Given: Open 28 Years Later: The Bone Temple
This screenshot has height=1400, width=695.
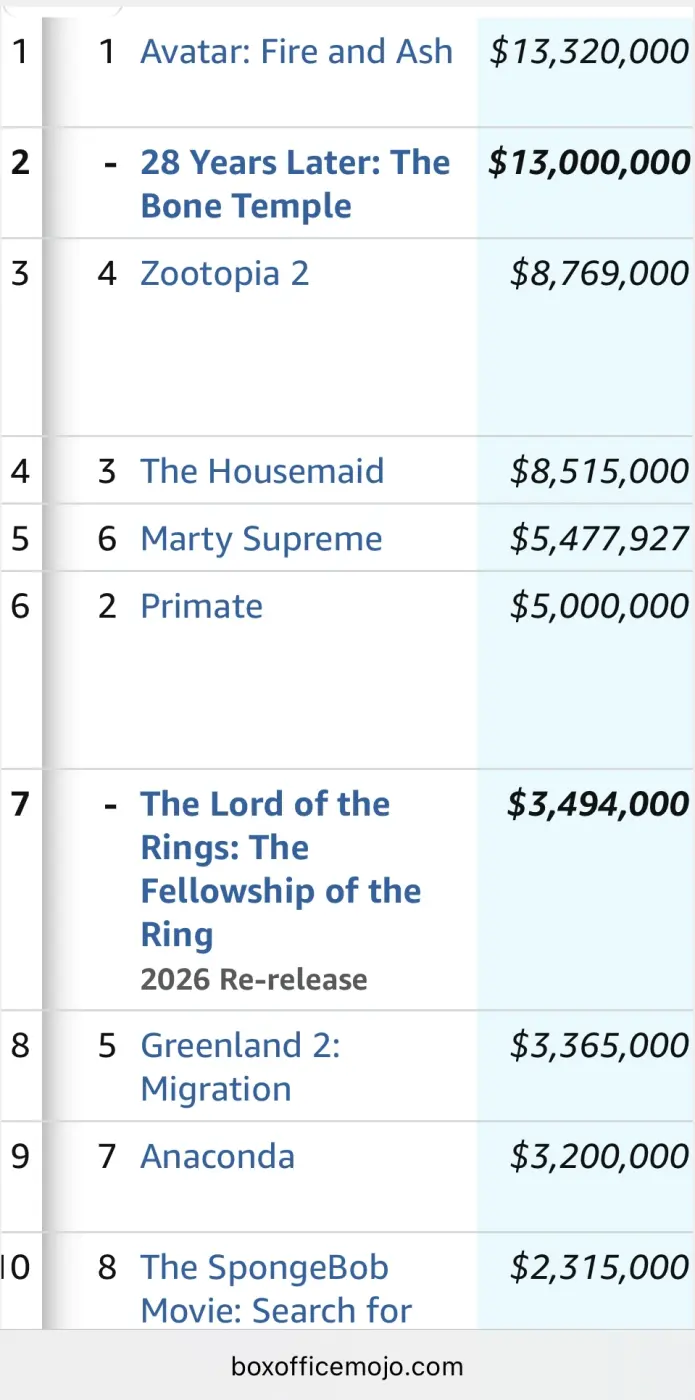Looking at the screenshot, I should coord(295,163).
